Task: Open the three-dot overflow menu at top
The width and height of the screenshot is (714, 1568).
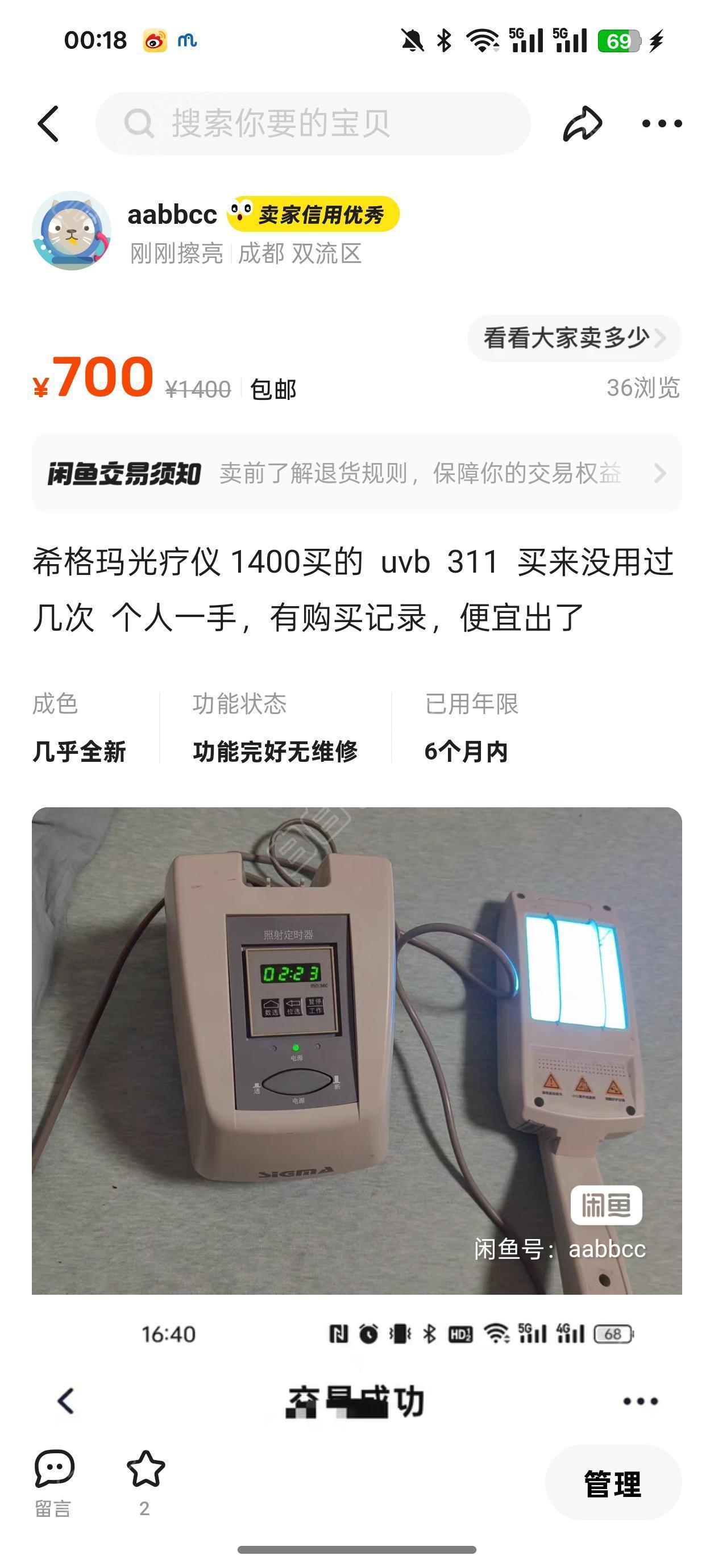Action: click(662, 124)
